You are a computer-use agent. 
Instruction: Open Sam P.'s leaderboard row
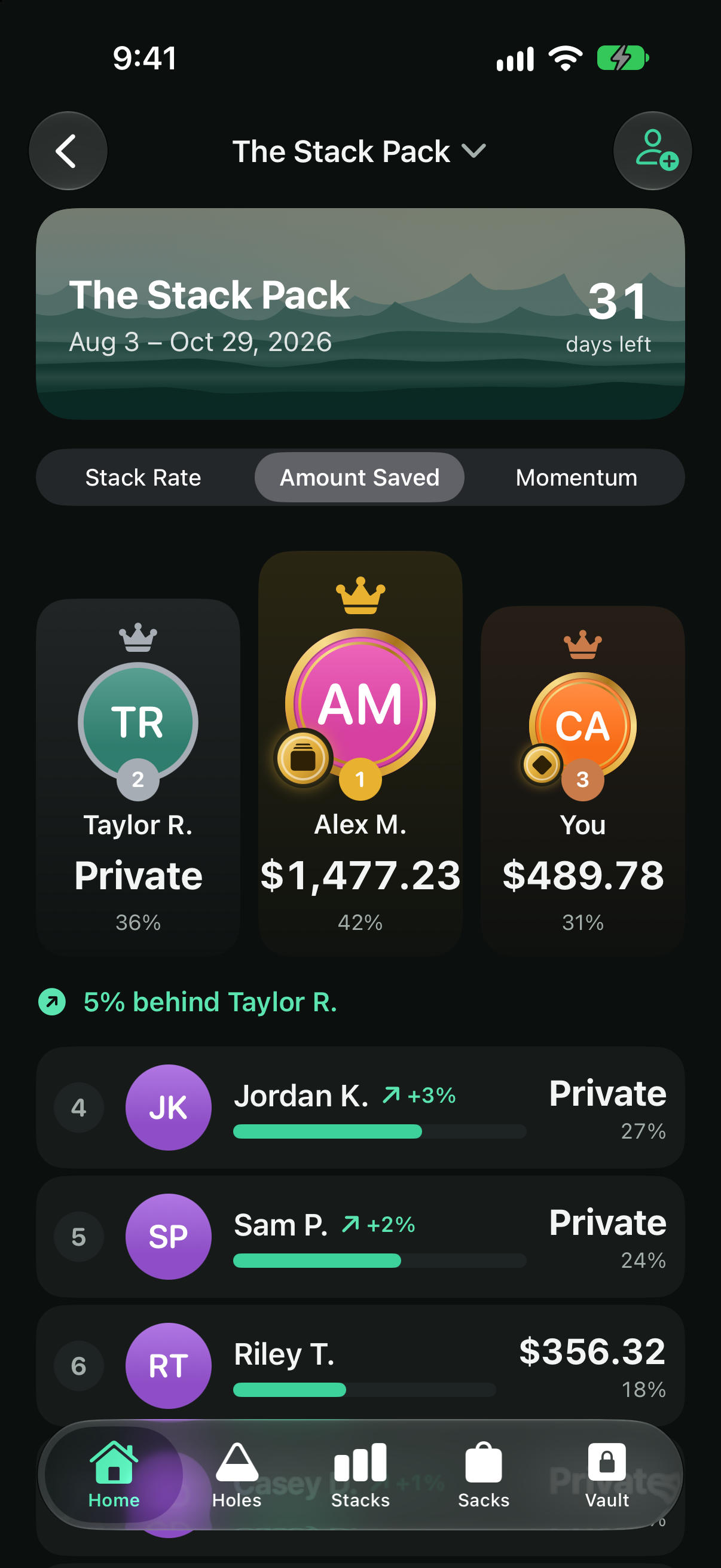tap(360, 1236)
